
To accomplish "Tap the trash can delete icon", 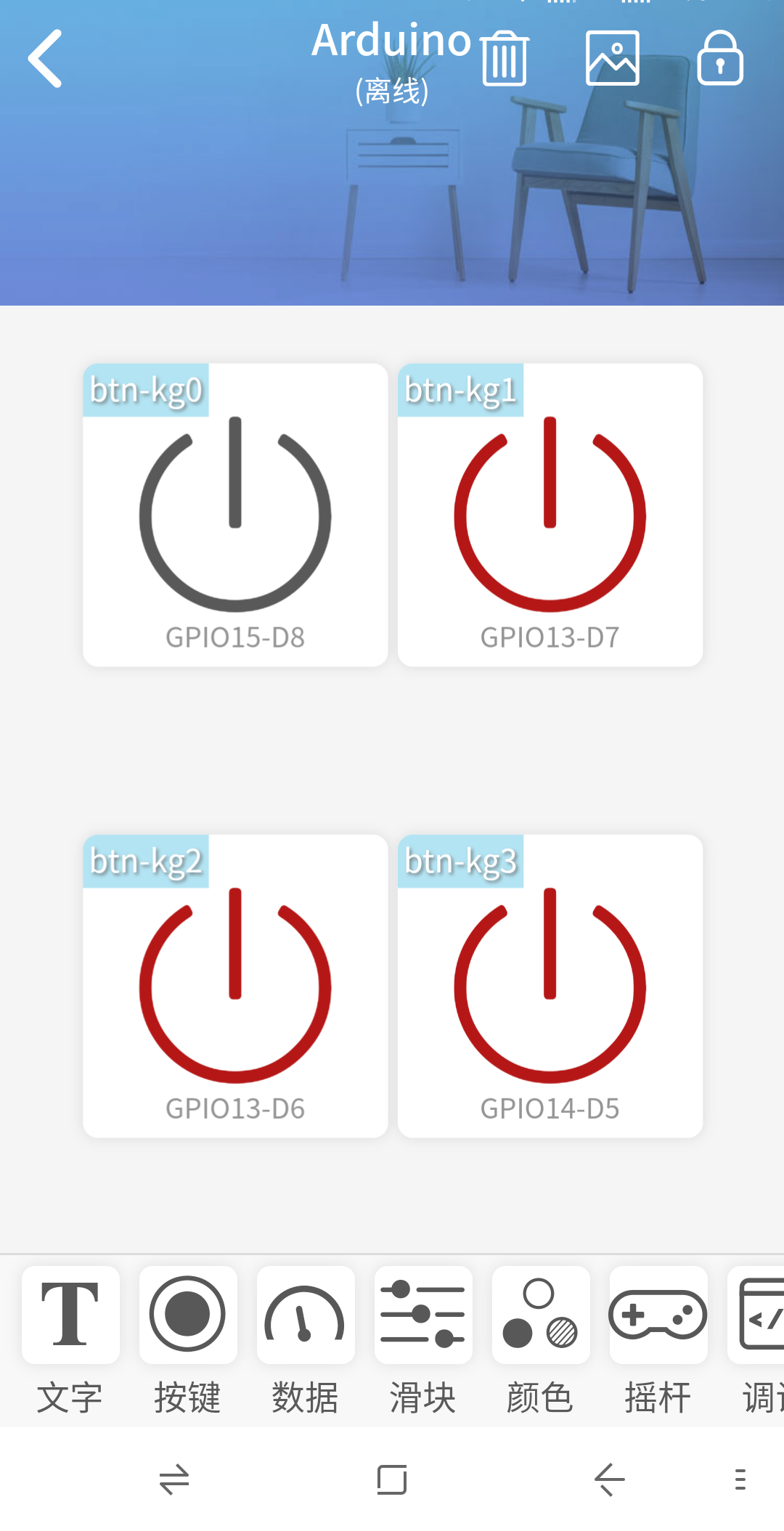I will click(505, 59).
